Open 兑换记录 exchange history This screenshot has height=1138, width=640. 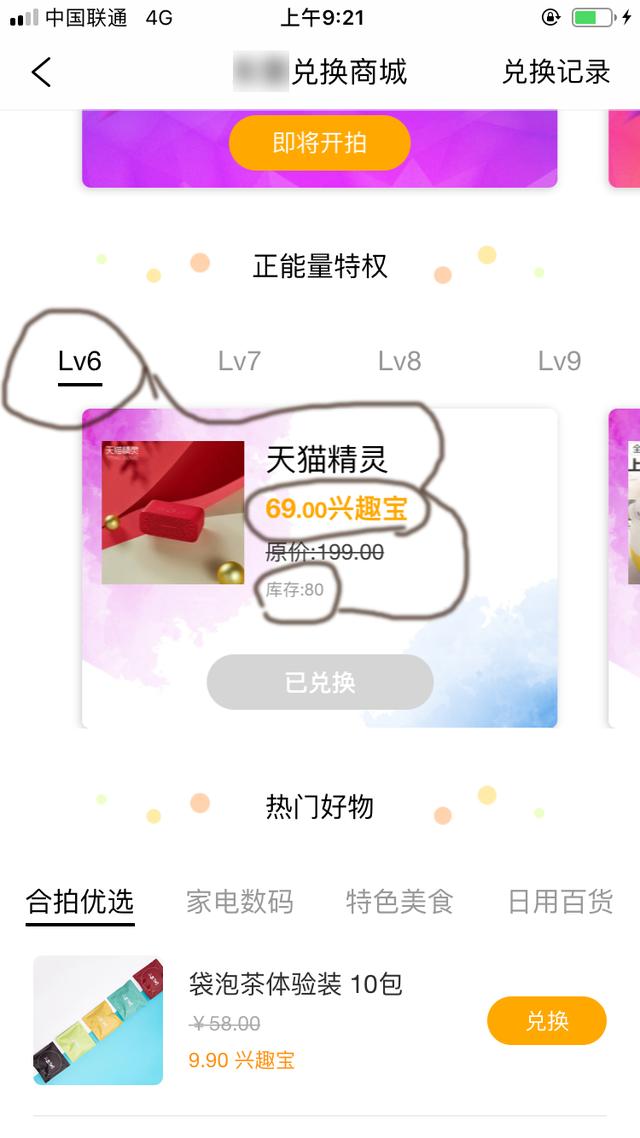555,72
